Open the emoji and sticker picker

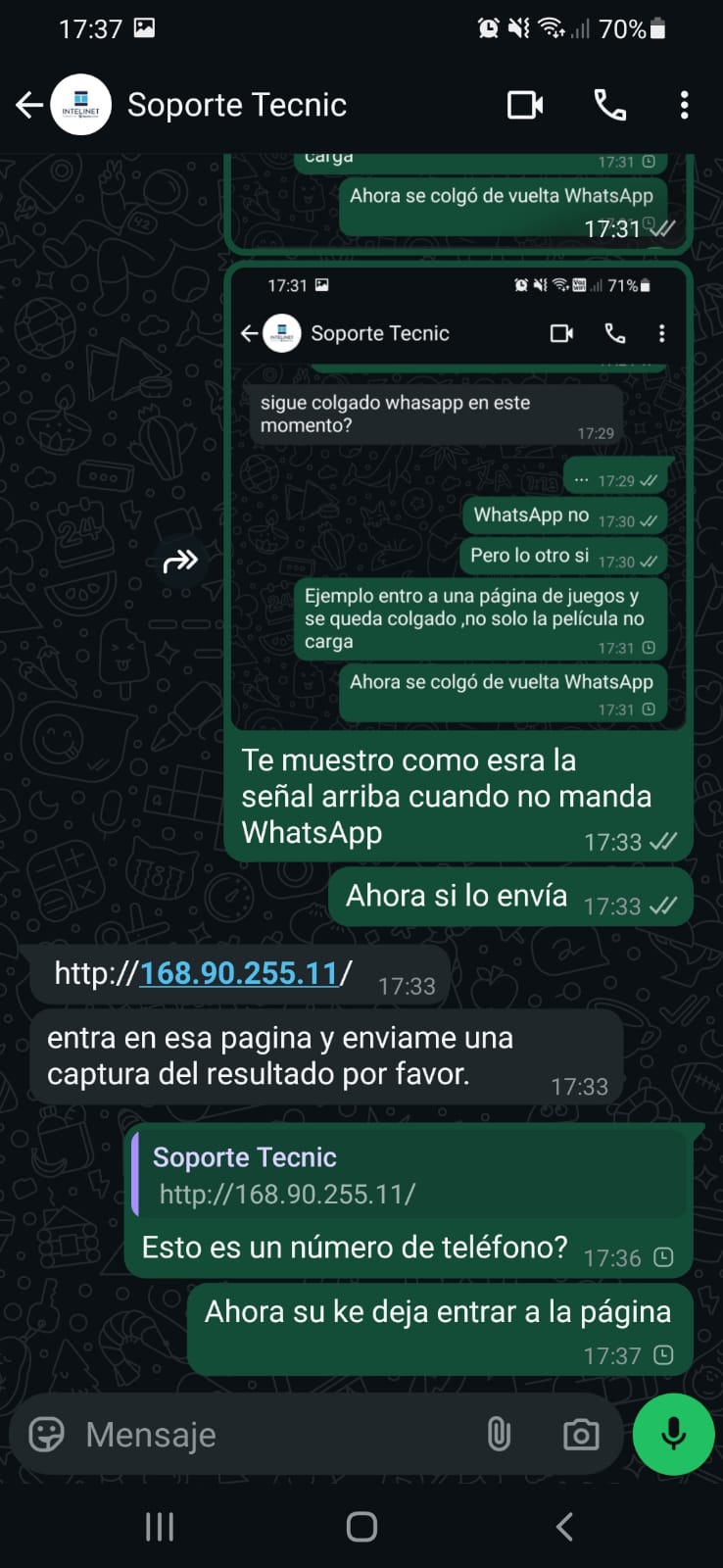(x=47, y=1435)
